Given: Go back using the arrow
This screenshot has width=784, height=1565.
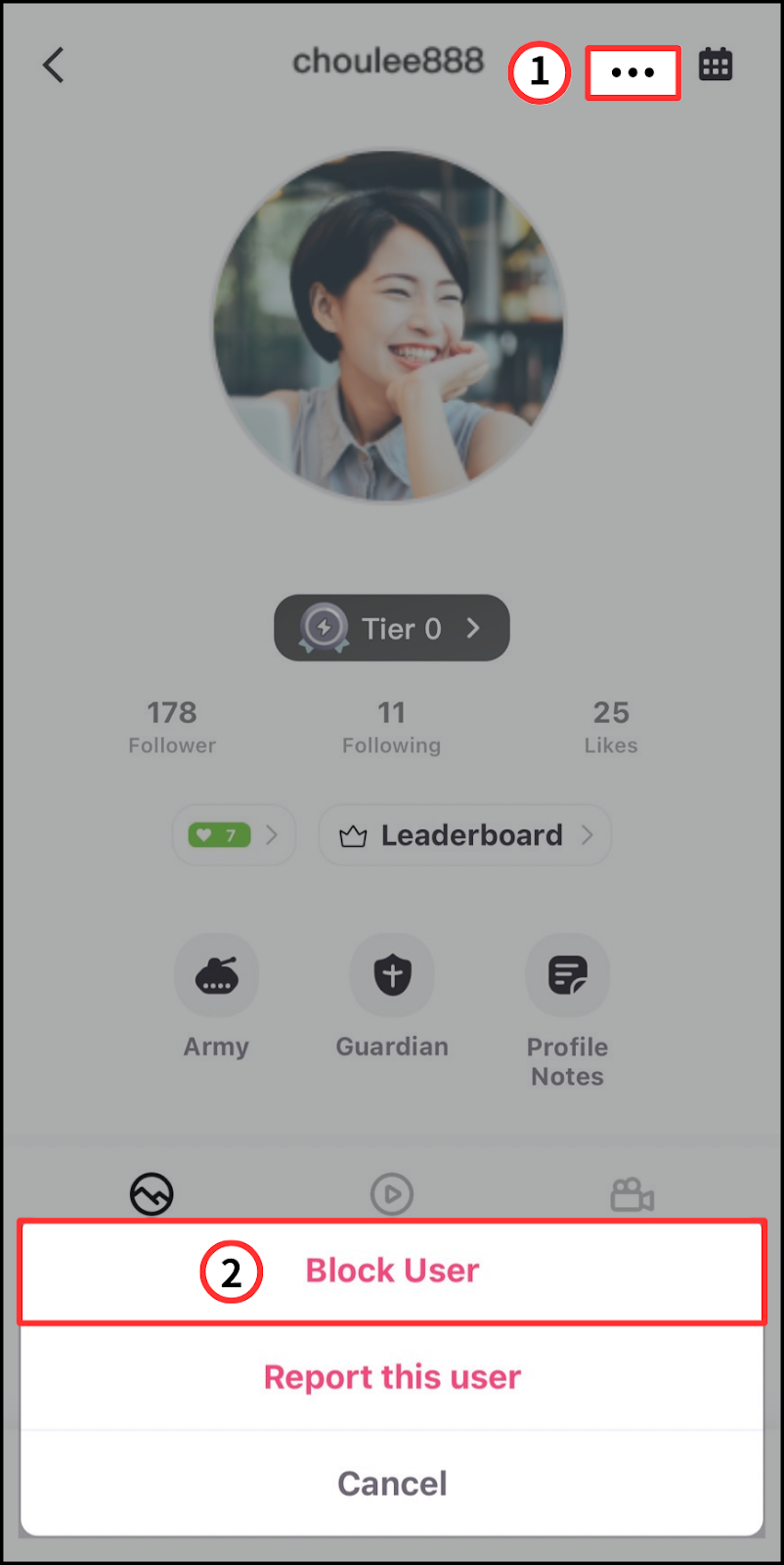Looking at the screenshot, I should 54,66.
